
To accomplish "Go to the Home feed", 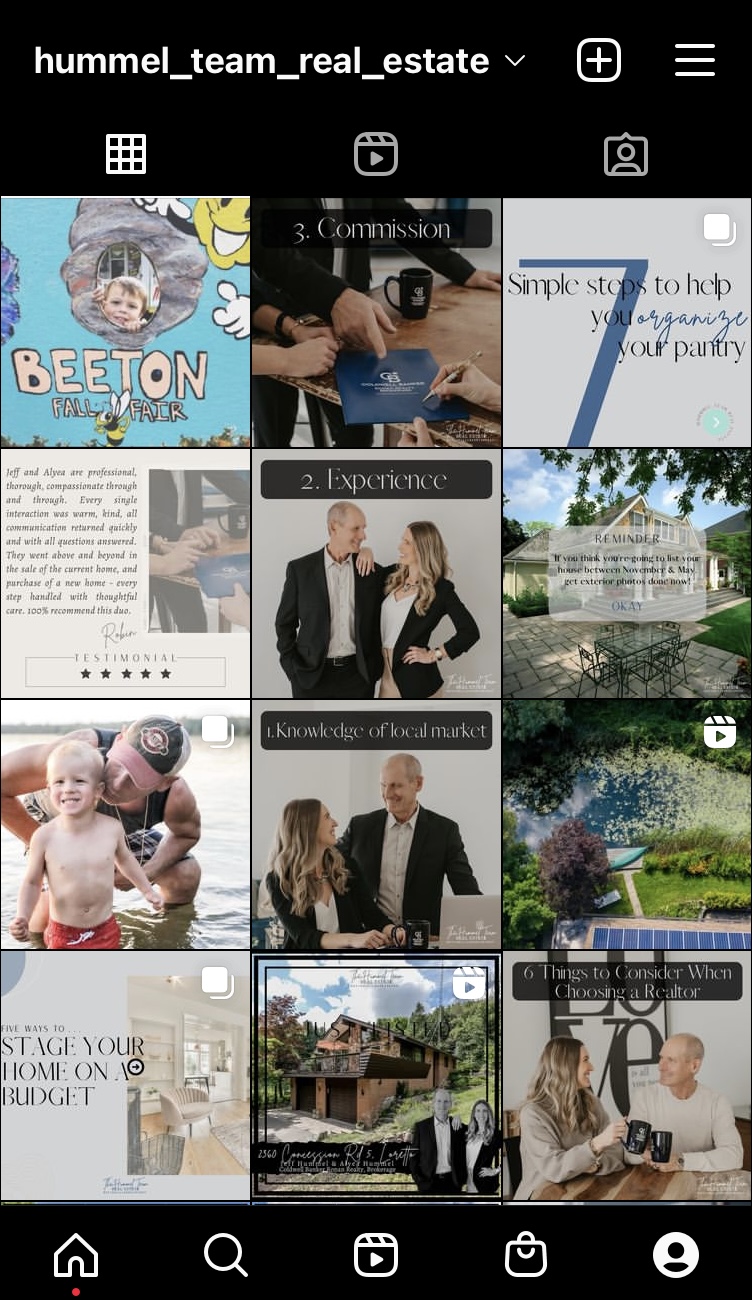I will [x=76, y=1254].
